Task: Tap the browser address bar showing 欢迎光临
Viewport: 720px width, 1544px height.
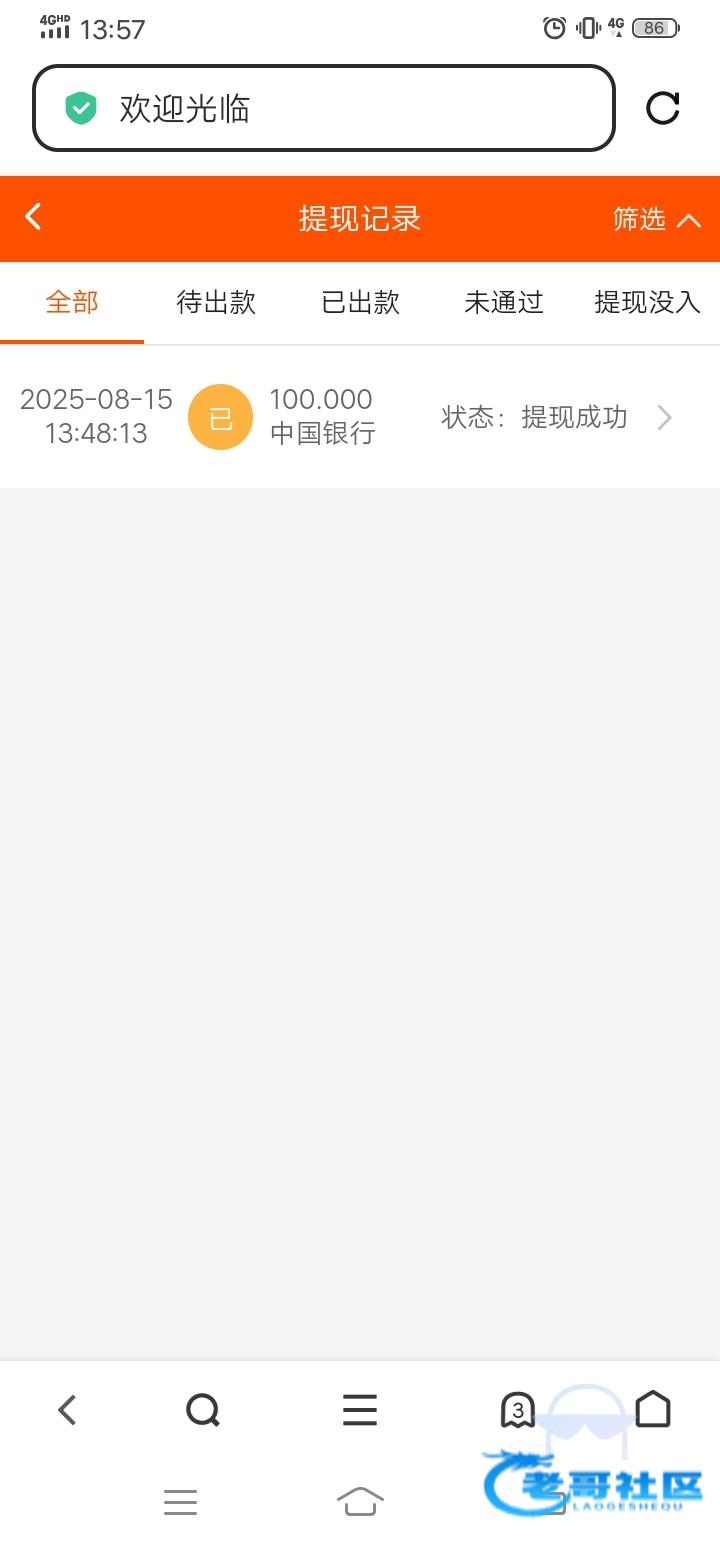Action: click(x=324, y=108)
